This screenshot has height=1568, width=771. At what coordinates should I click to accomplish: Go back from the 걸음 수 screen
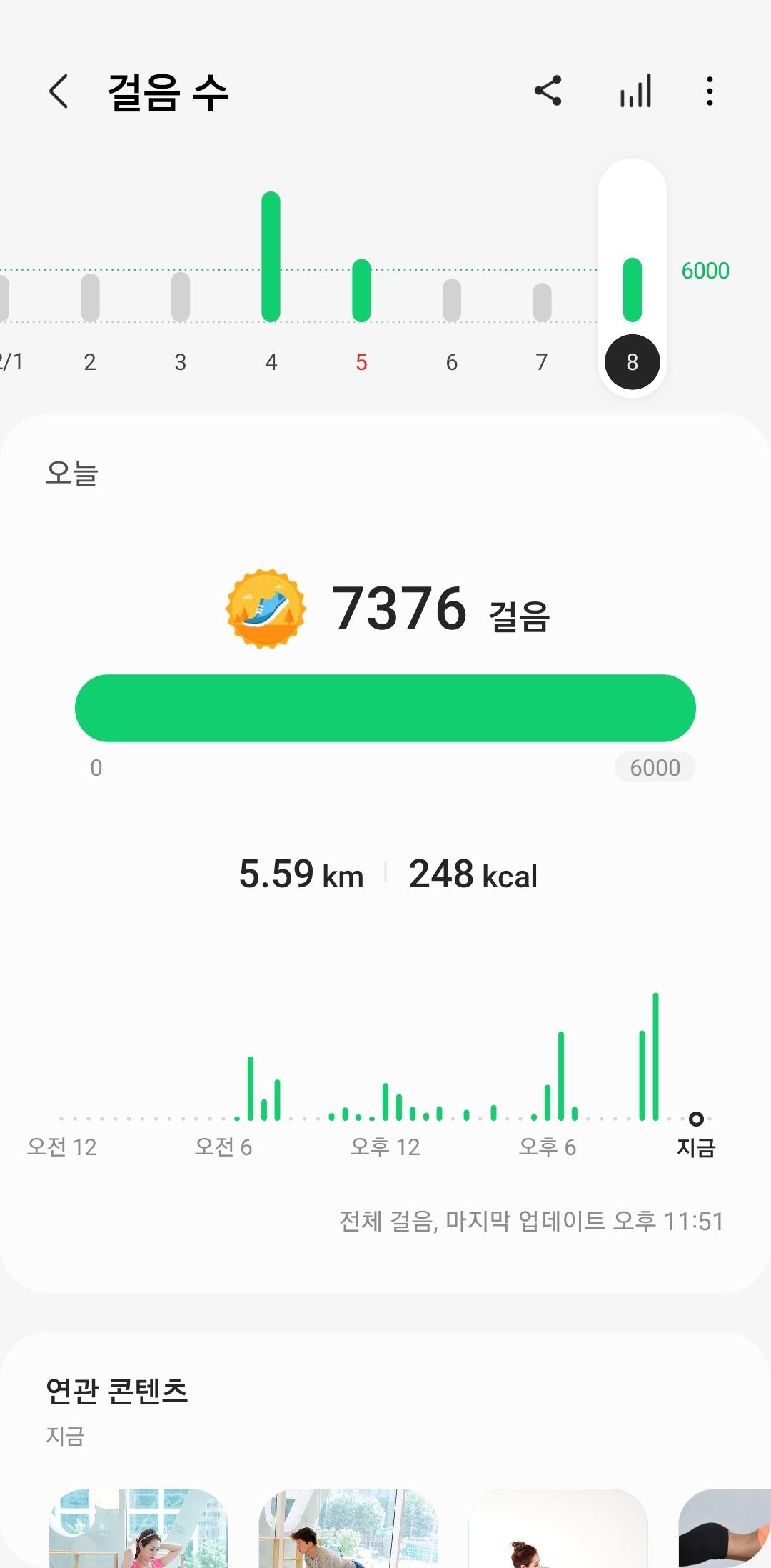coord(59,91)
